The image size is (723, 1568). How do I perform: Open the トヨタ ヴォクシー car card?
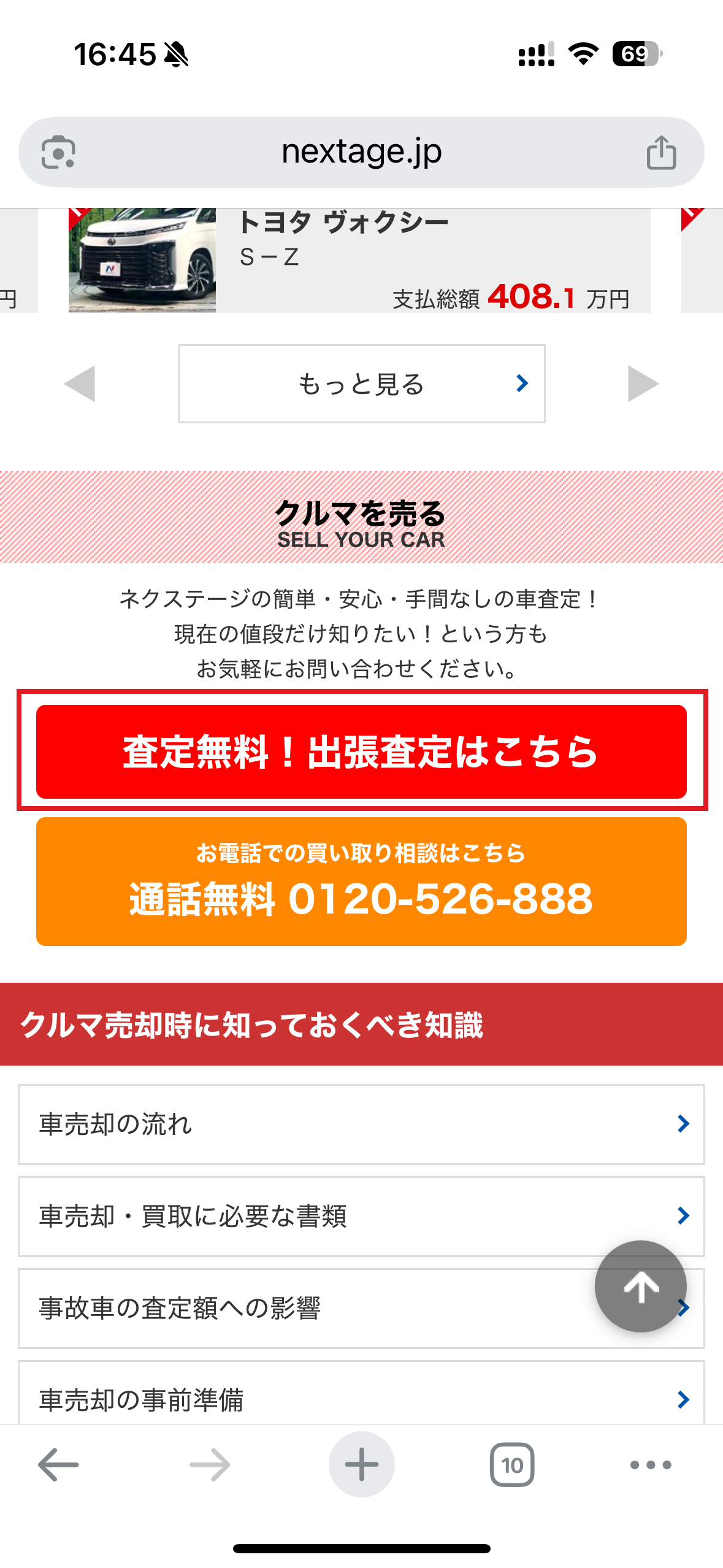(x=359, y=261)
